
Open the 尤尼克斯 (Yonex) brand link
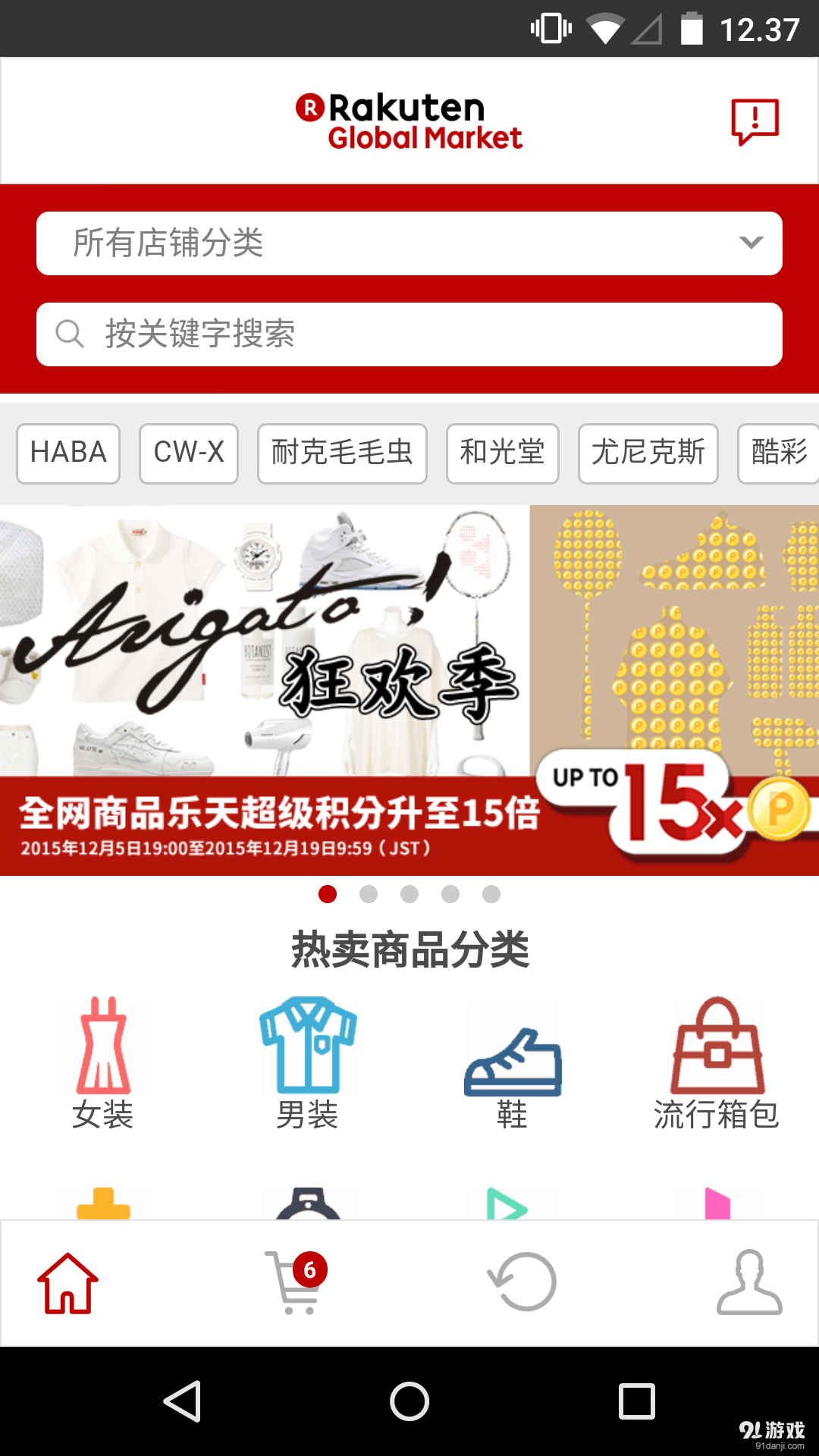[x=648, y=453]
